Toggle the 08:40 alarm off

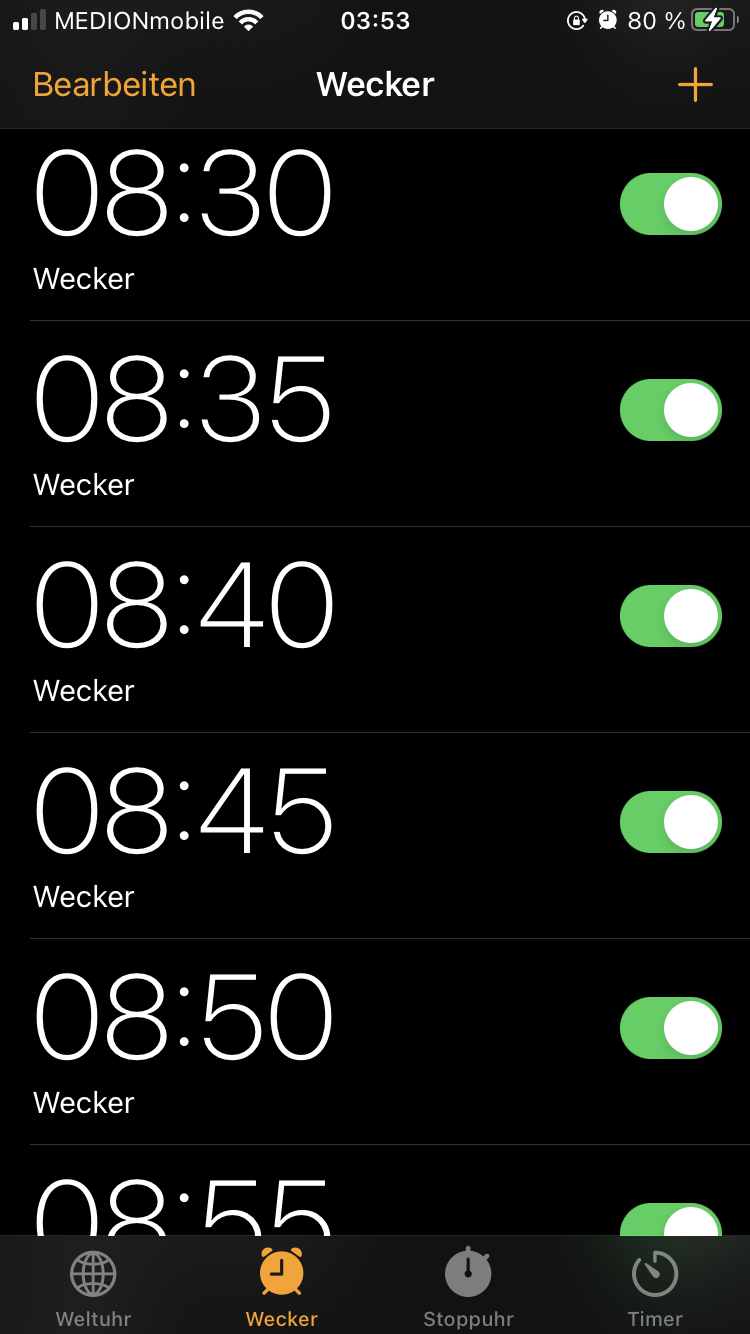pos(670,616)
